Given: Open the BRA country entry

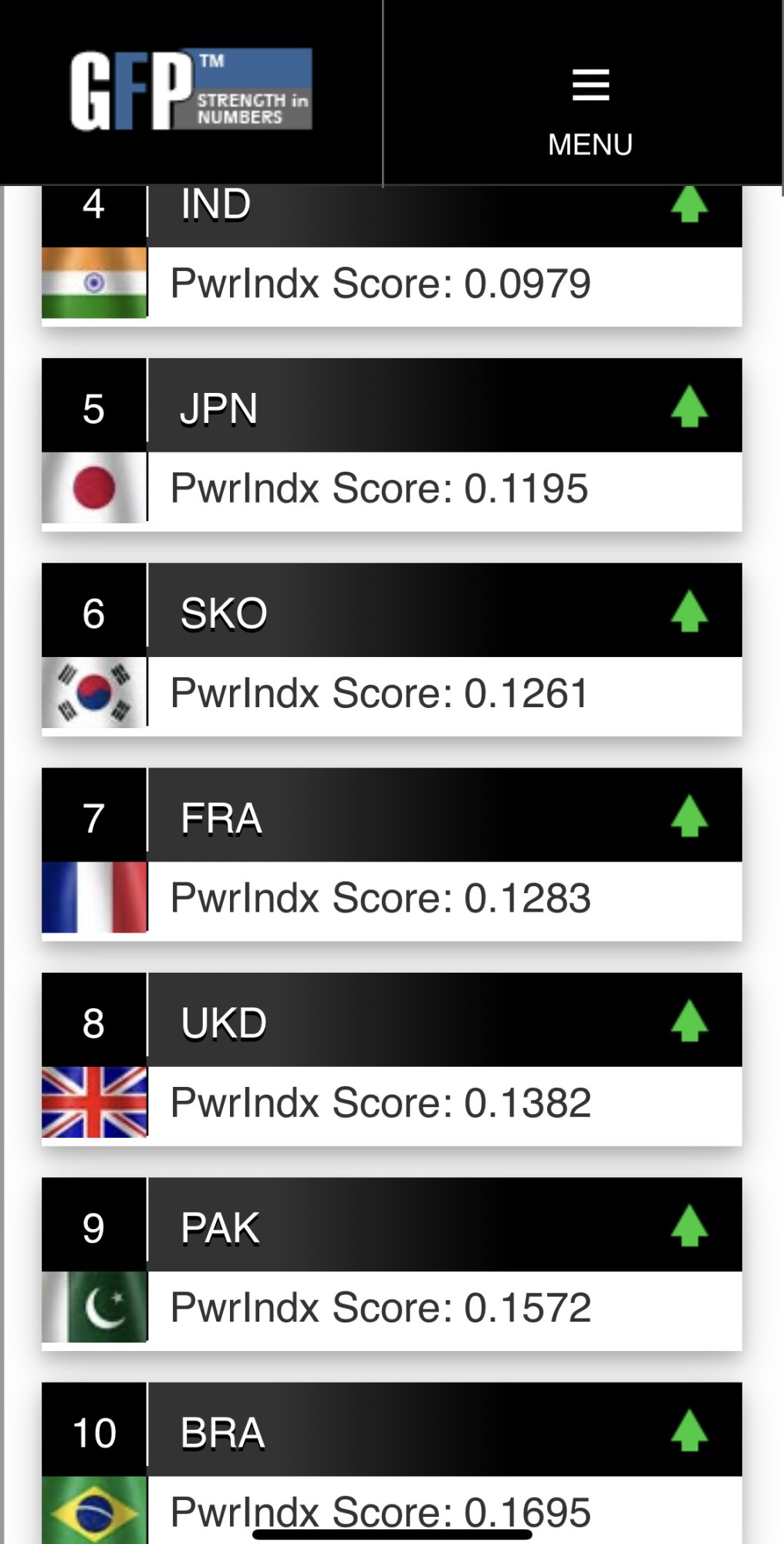Looking at the screenshot, I should pos(392,1463).
